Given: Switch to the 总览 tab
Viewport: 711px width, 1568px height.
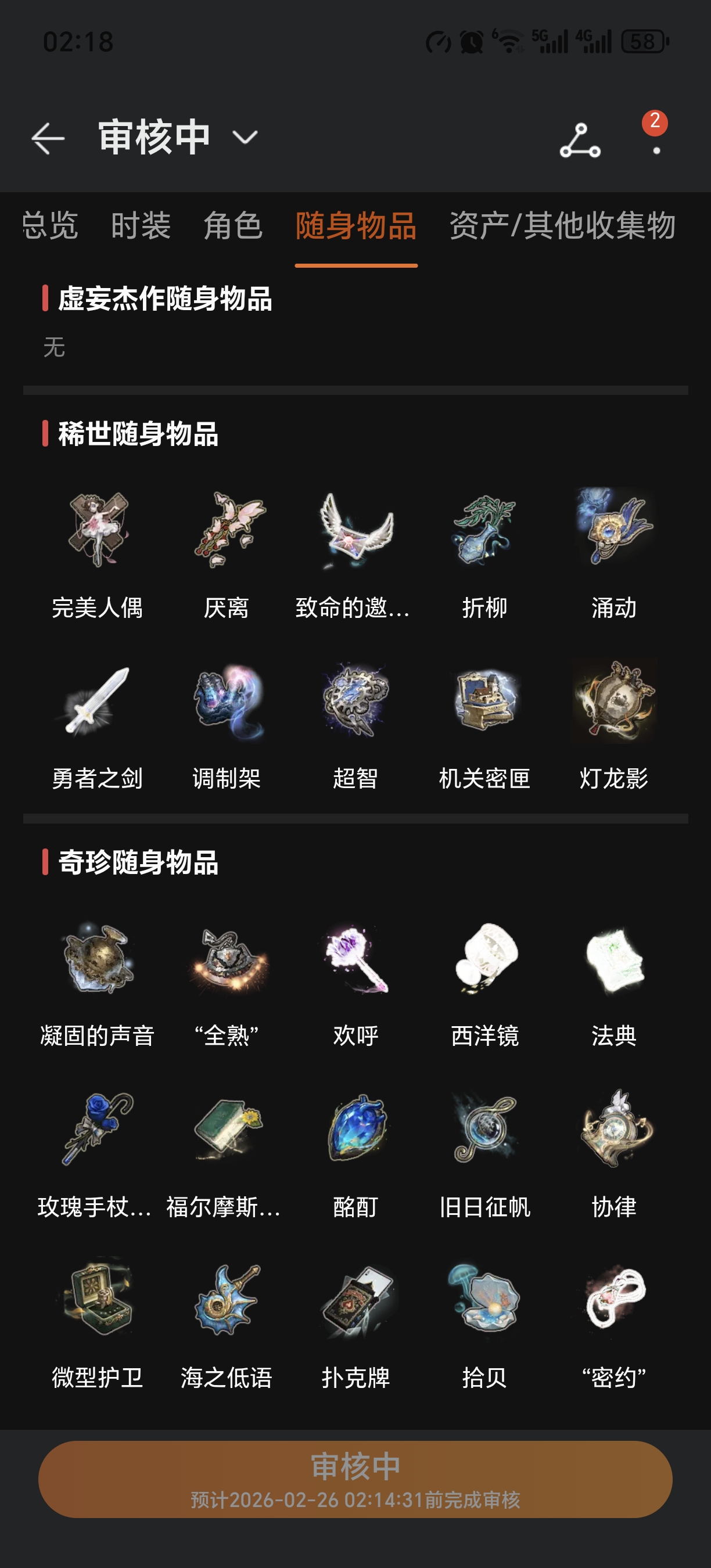Looking at the screenshot, I should pos(50,226).
